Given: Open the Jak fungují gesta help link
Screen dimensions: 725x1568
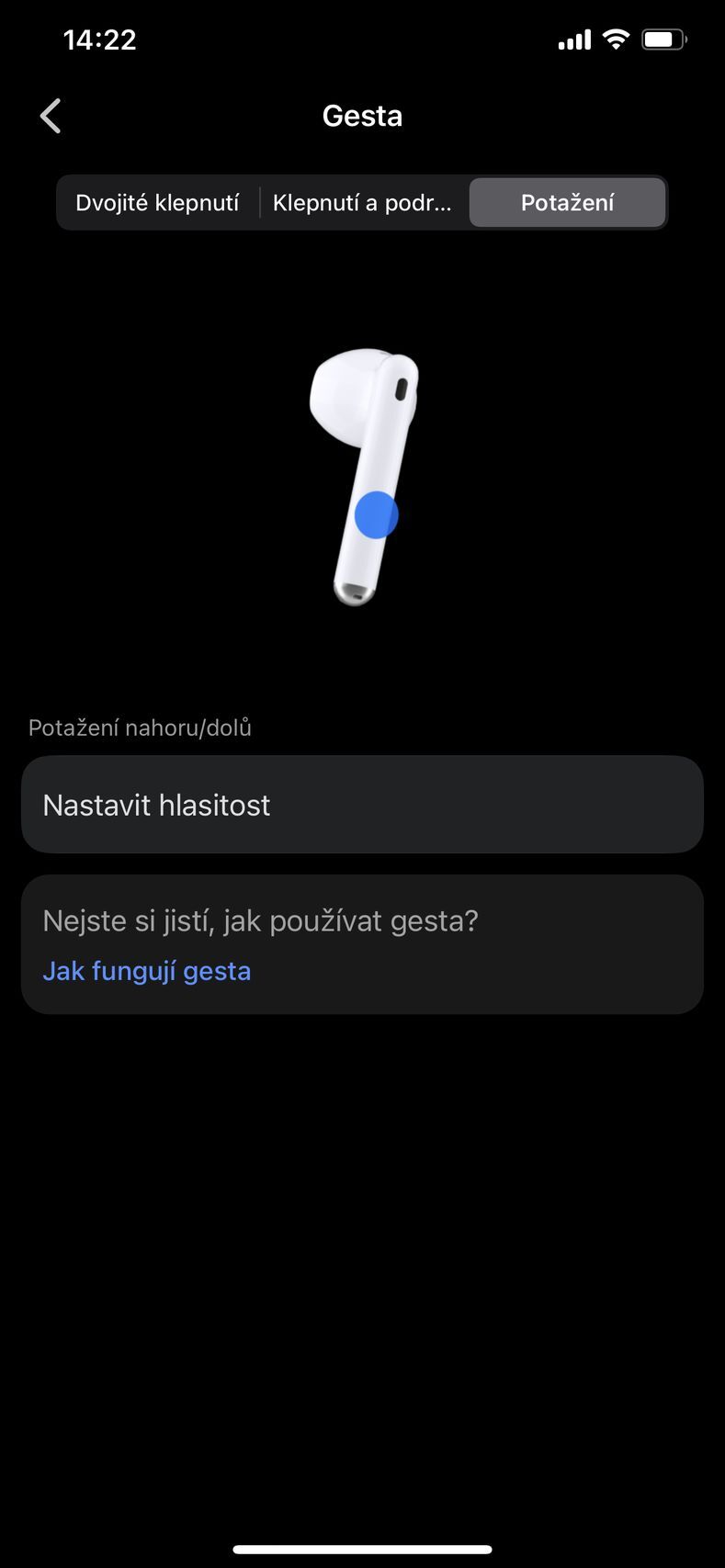Looking at the screenshot, I should [146, 970].
